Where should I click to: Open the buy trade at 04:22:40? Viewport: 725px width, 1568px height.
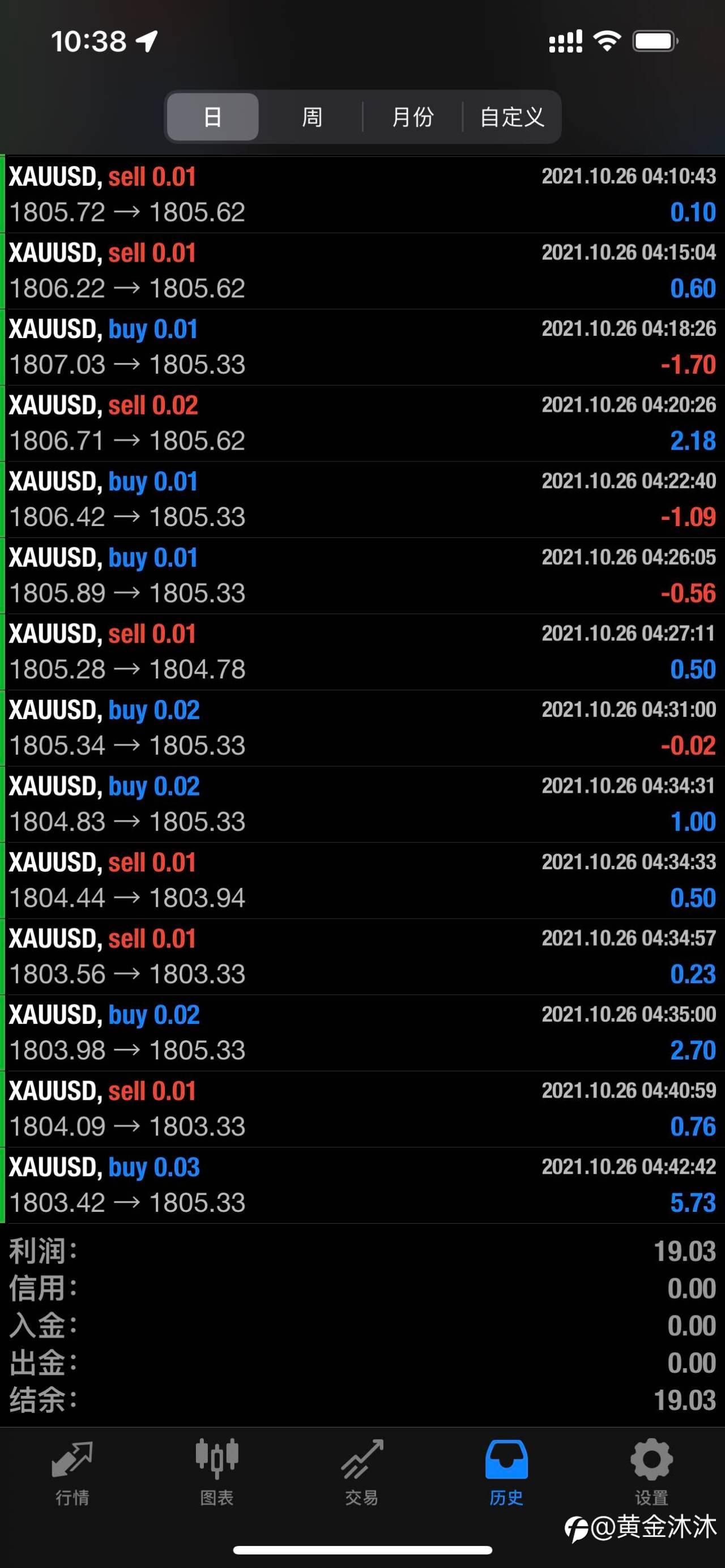pyautogui.click(x=364, y=499)
